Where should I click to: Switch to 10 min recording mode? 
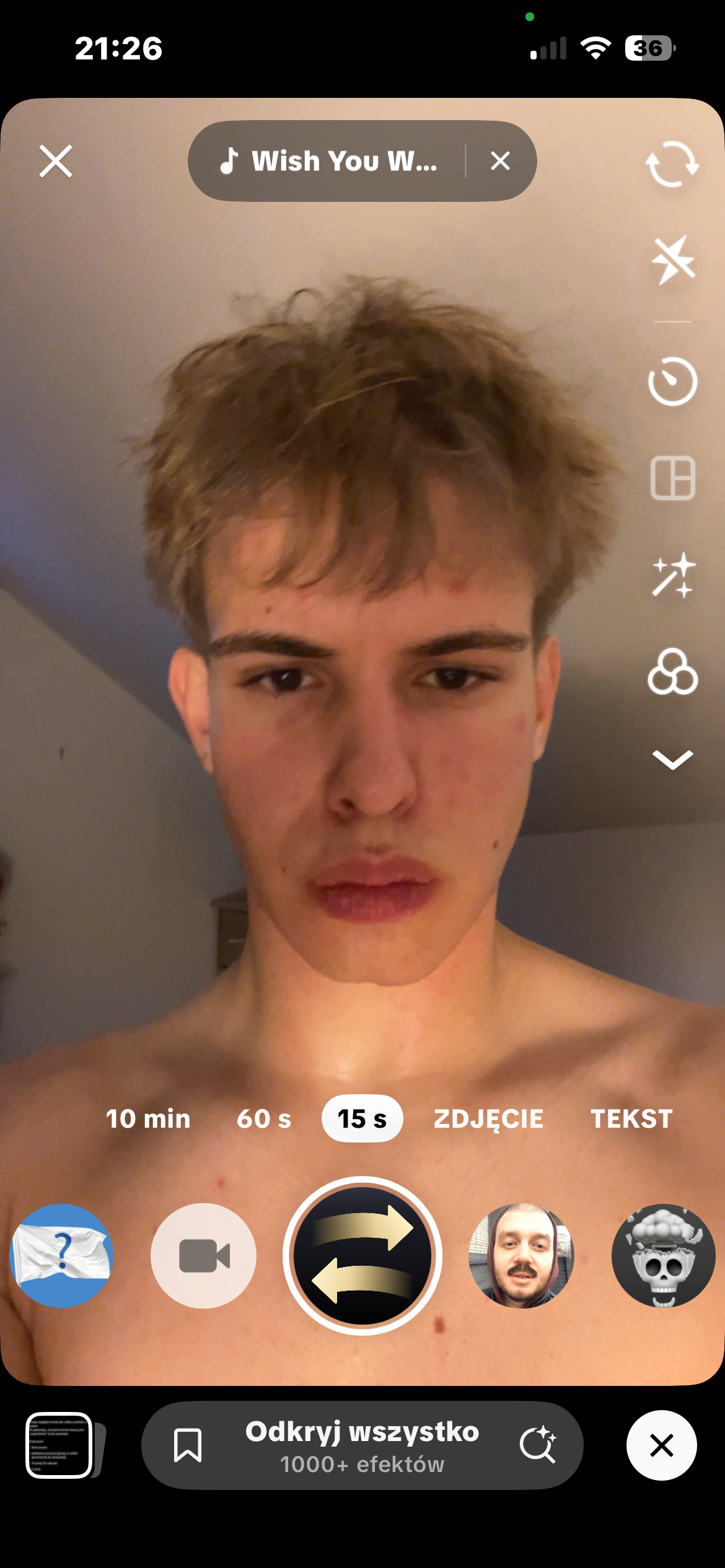(148, 1119)
